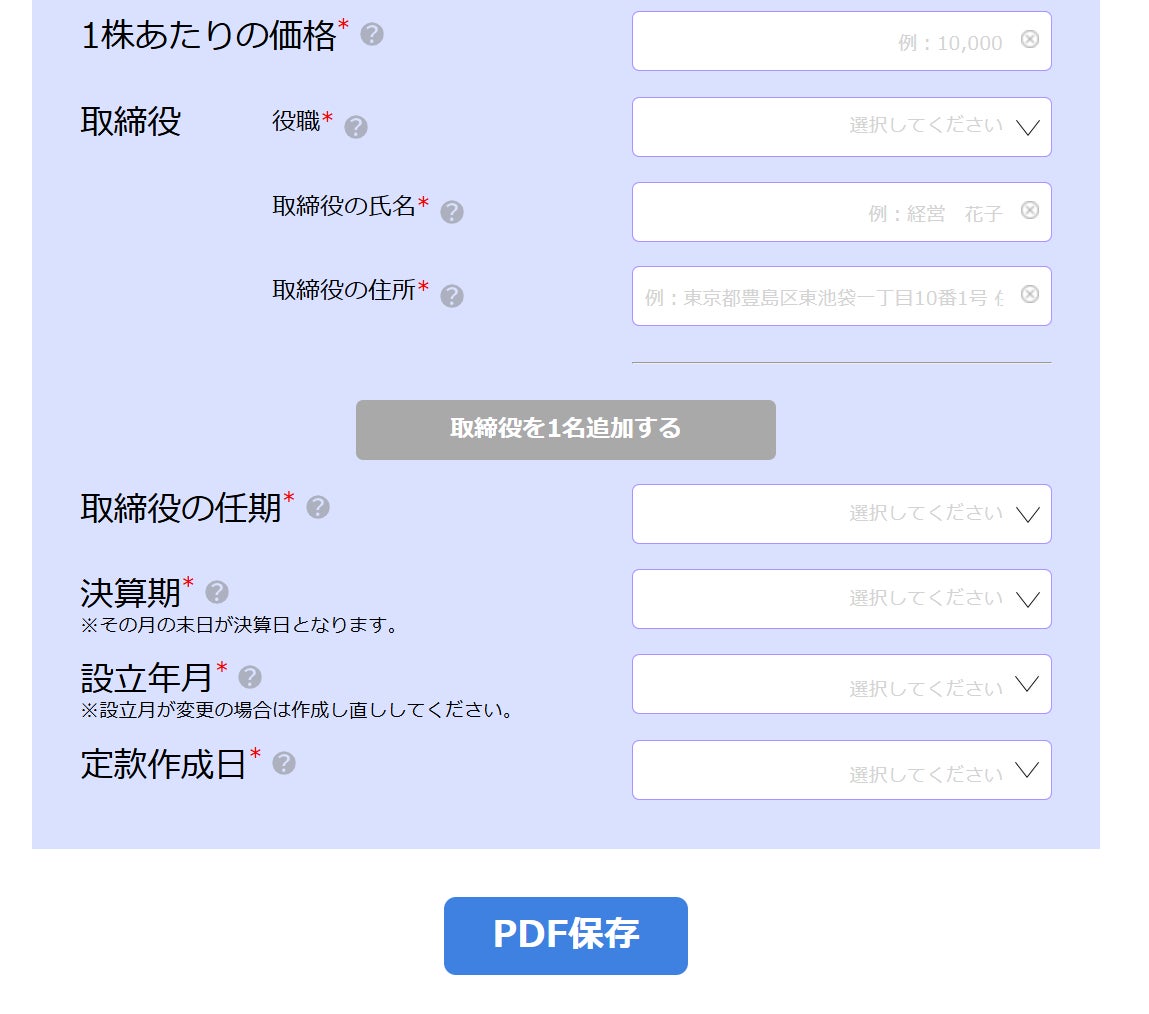Tap 取締役を1名追加する button

click(565, 430)
